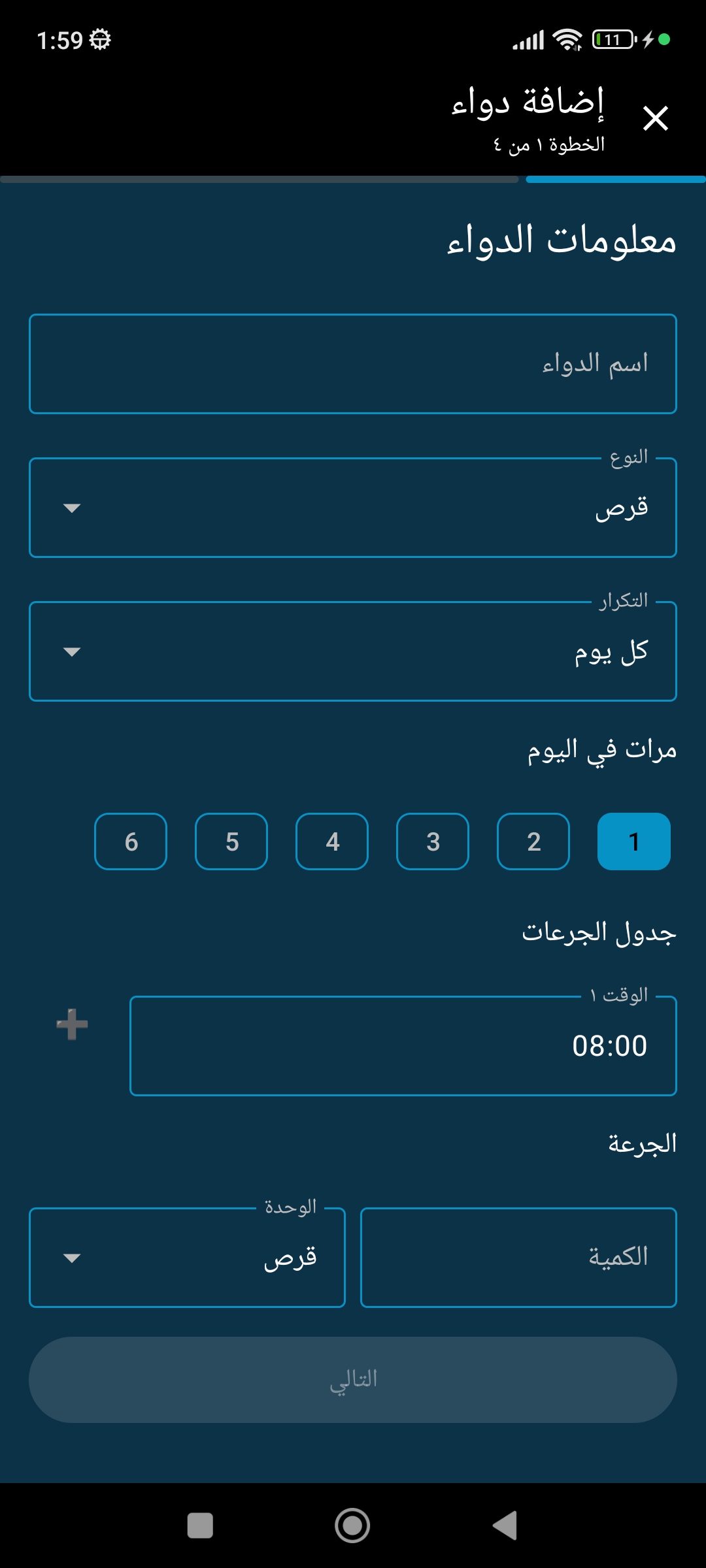Select 4 times per day
Viewport: 706px width, 1568px height.
pos(331,841)
